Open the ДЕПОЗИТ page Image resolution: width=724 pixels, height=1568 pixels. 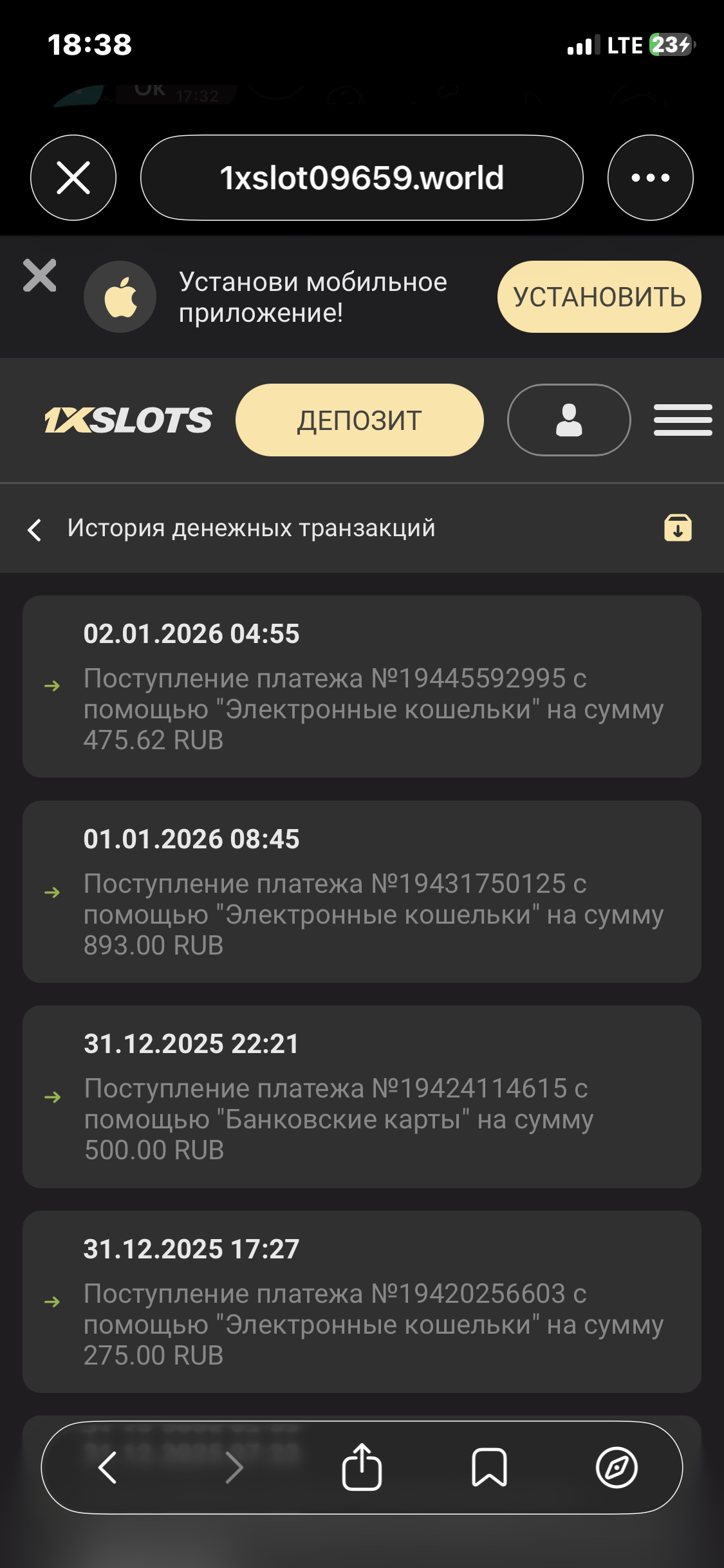pos(359,420)
